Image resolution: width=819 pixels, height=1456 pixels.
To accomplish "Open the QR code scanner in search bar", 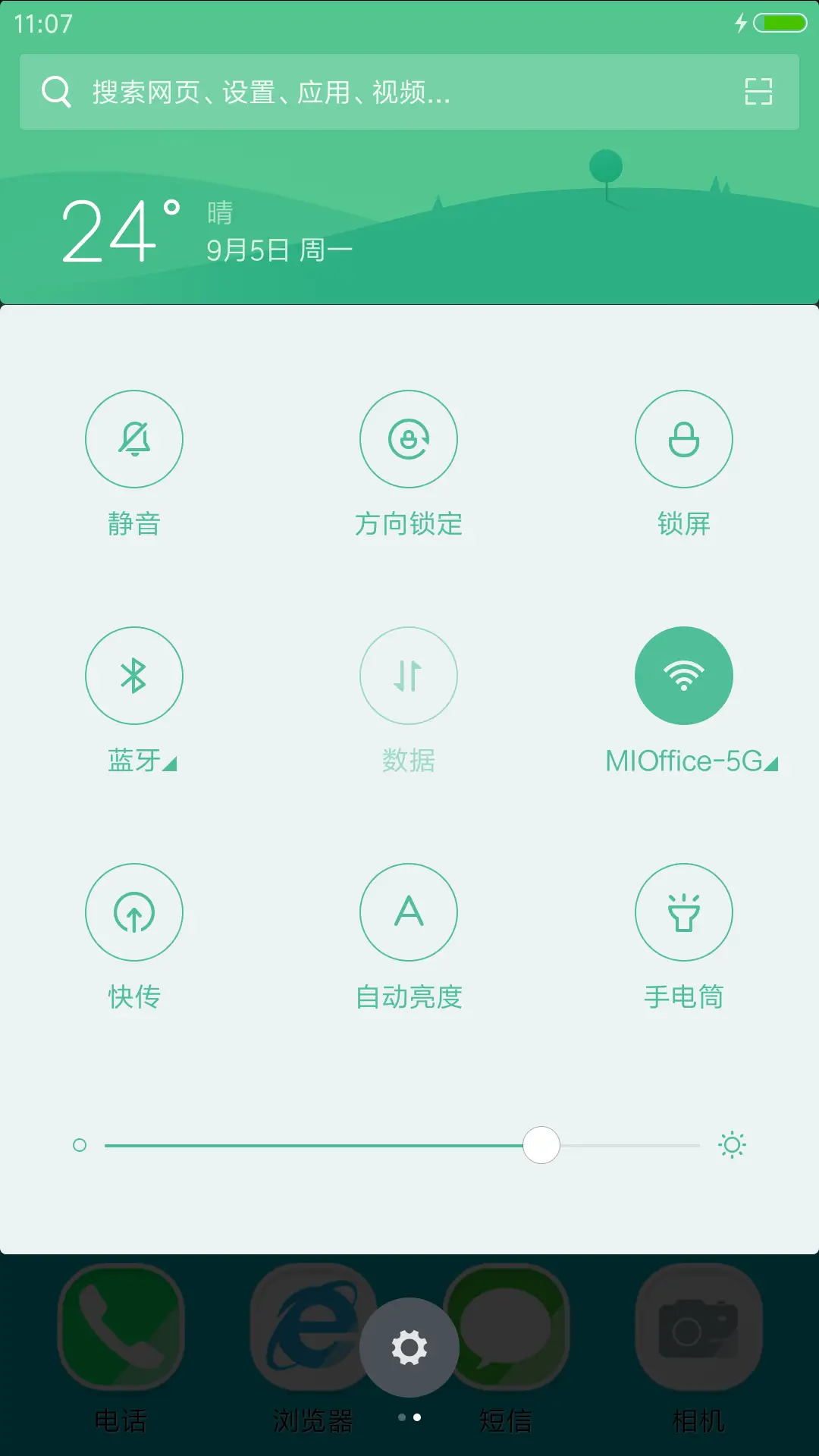I will tap(758, 93).
